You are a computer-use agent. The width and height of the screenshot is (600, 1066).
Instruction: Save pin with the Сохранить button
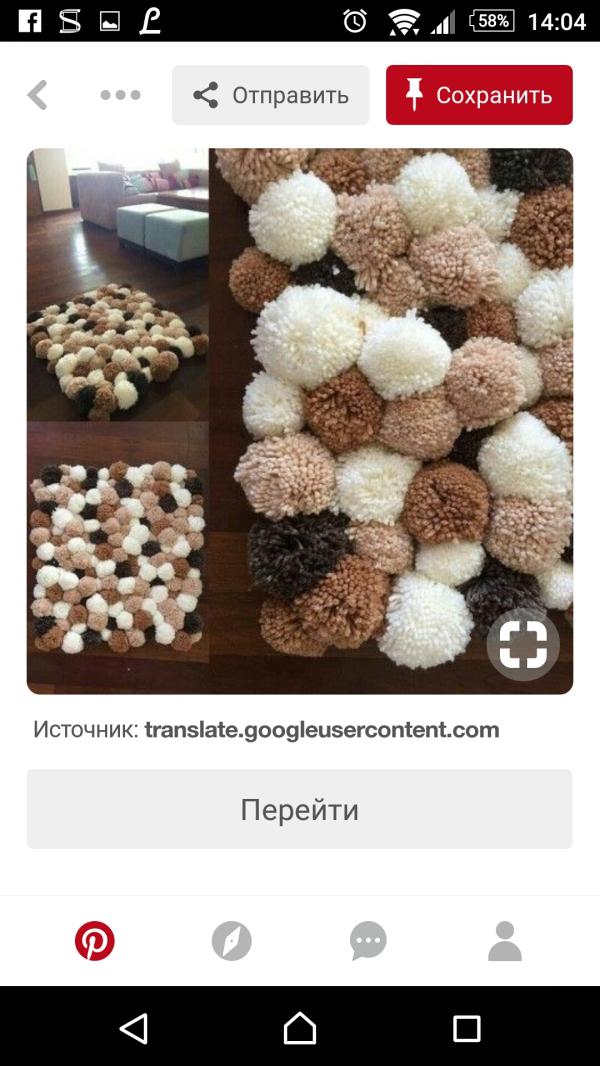coord(479,95)
